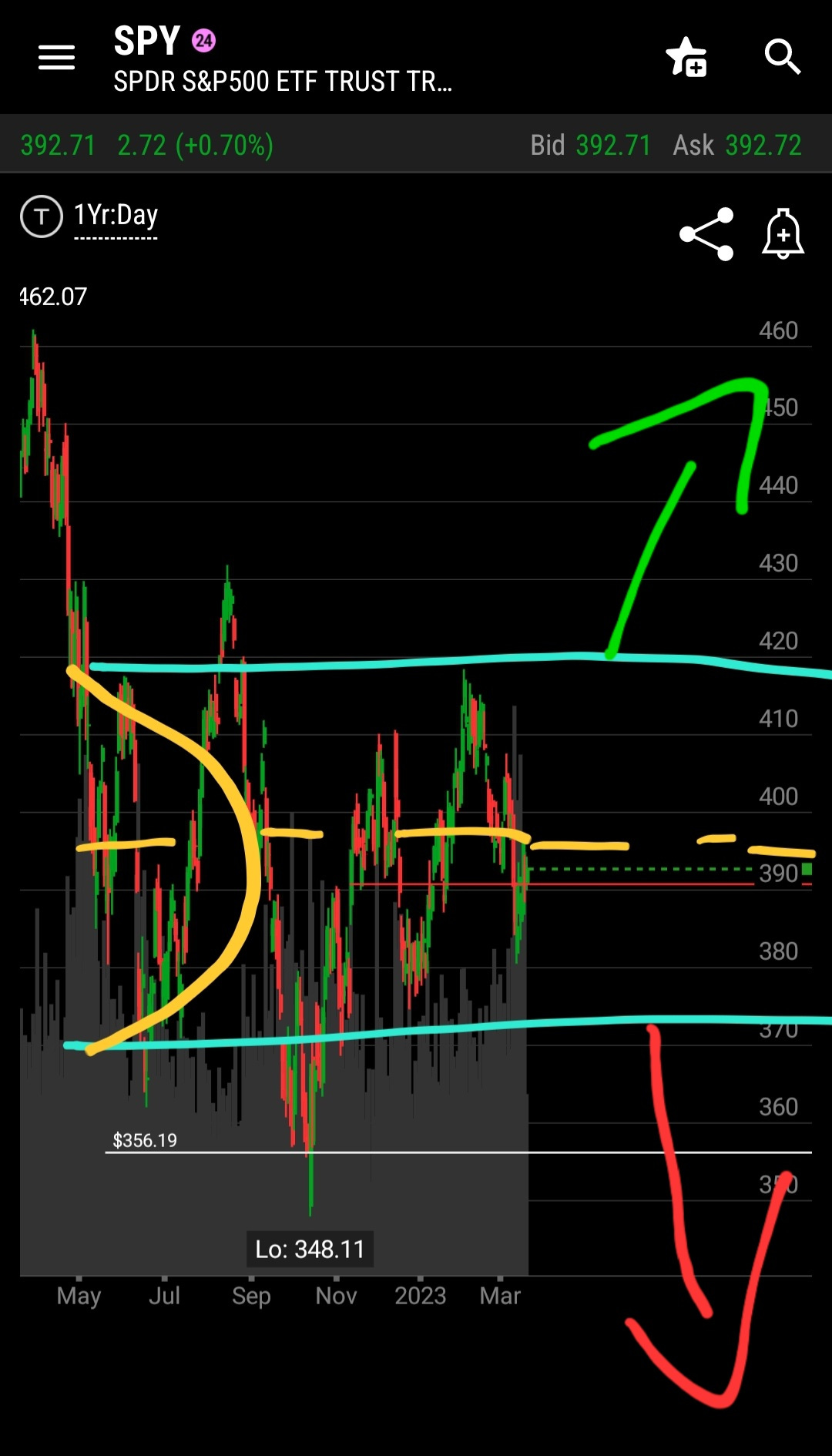This screenshot has height=1456, width=832.
Task: Open chart settings with the T icon
Action: [x=42, y=216]
